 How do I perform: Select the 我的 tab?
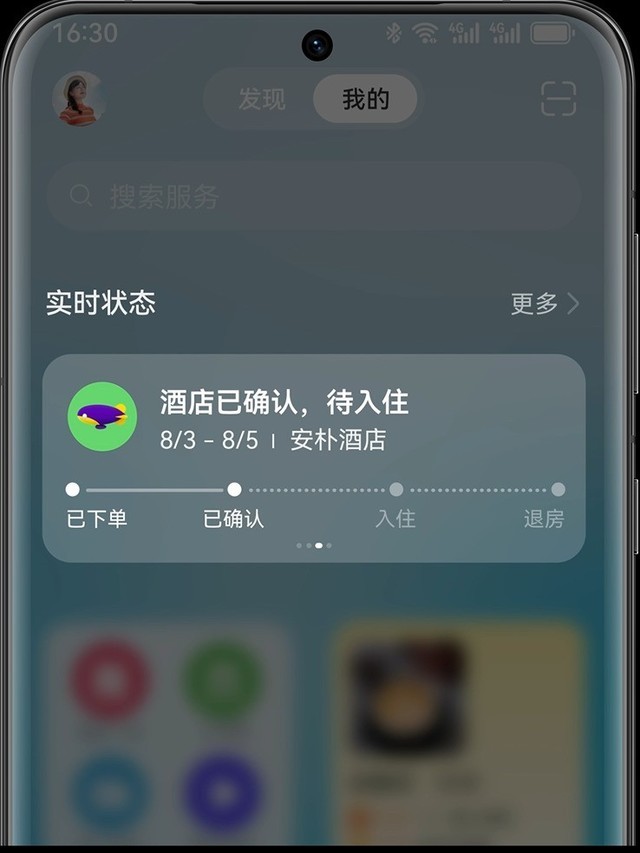click(365, 99)
